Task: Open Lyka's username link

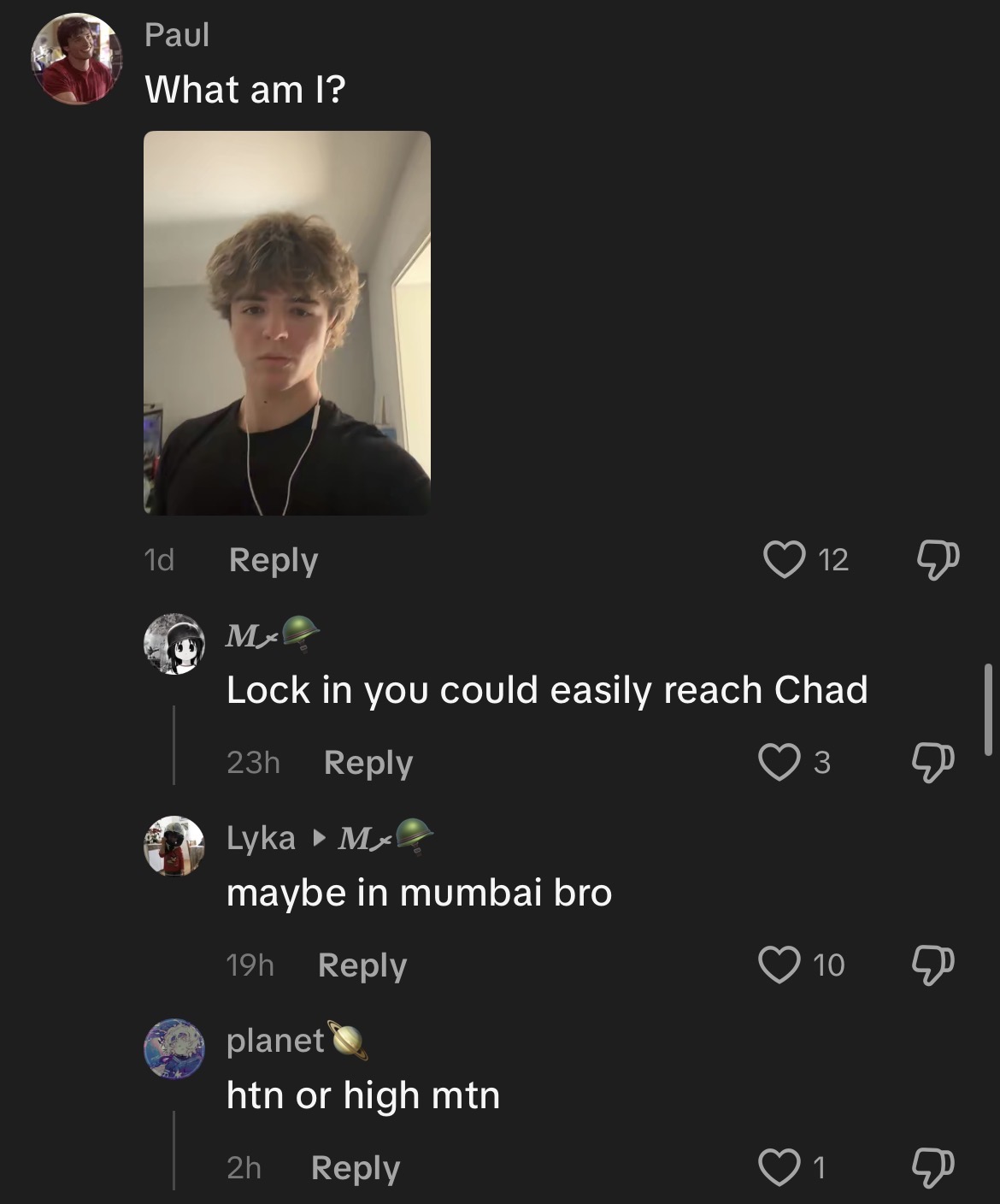Action: pyautogui.click(x=260, y=837)
